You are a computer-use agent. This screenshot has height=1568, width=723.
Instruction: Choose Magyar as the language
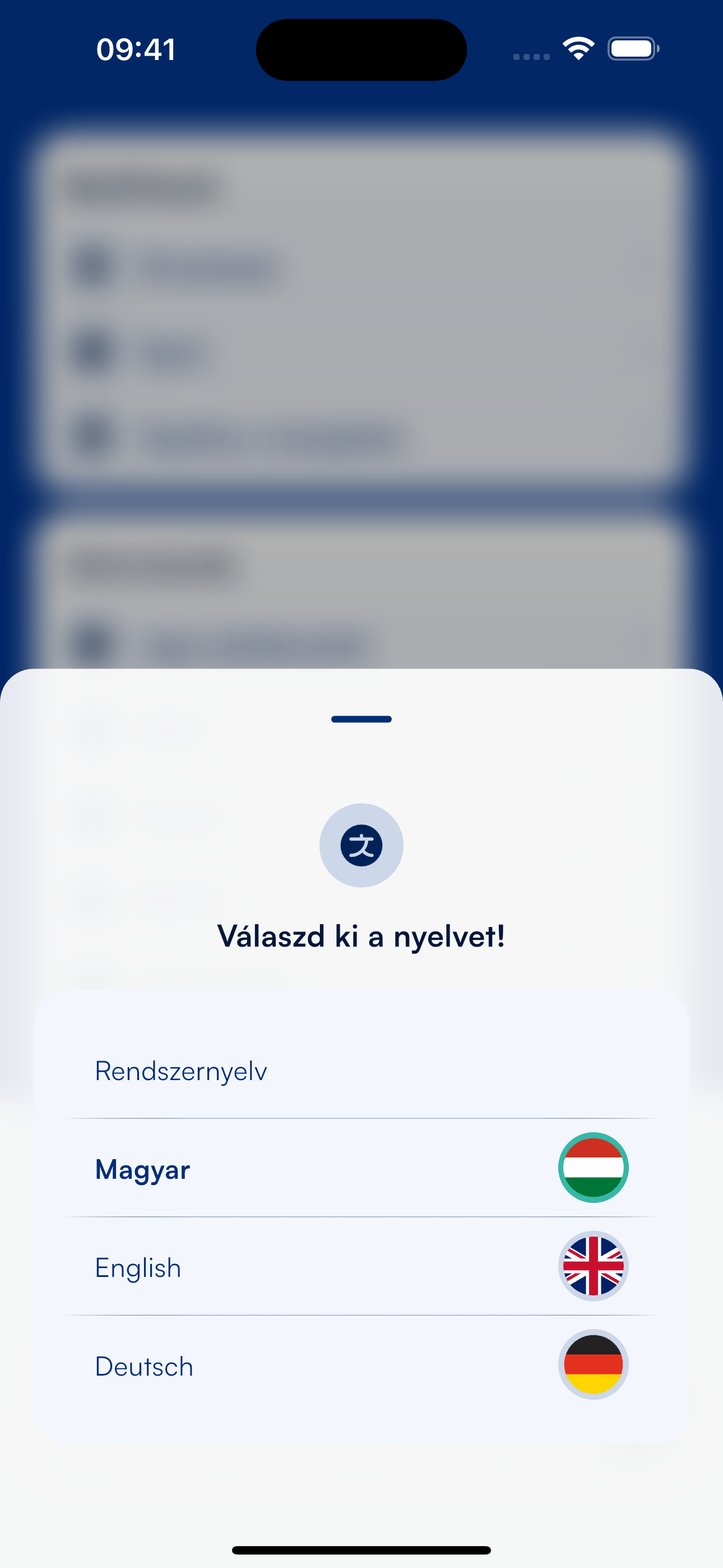(x=361, y=1168)
